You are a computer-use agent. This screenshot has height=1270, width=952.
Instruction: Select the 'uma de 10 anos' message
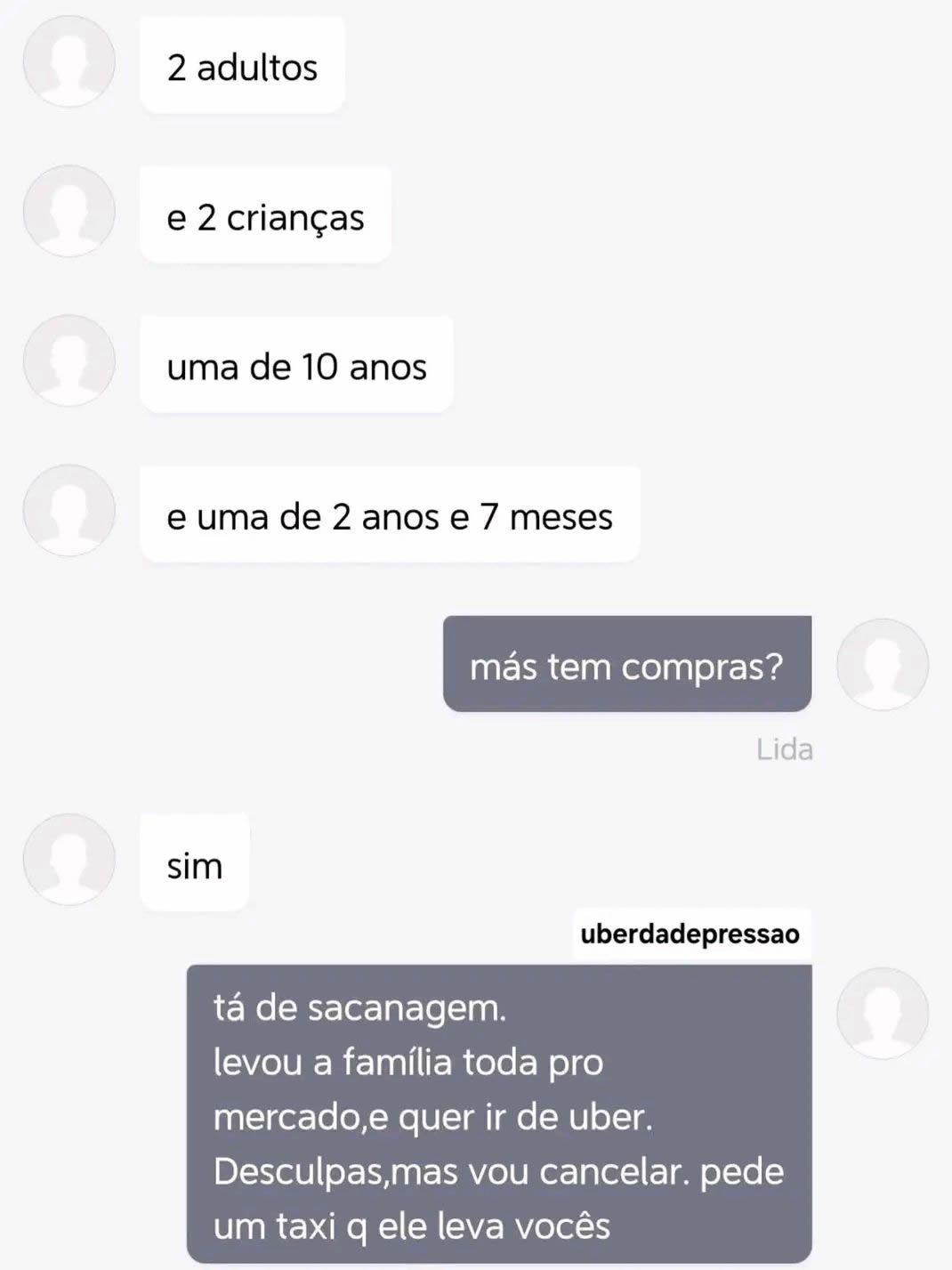(297, 364)
